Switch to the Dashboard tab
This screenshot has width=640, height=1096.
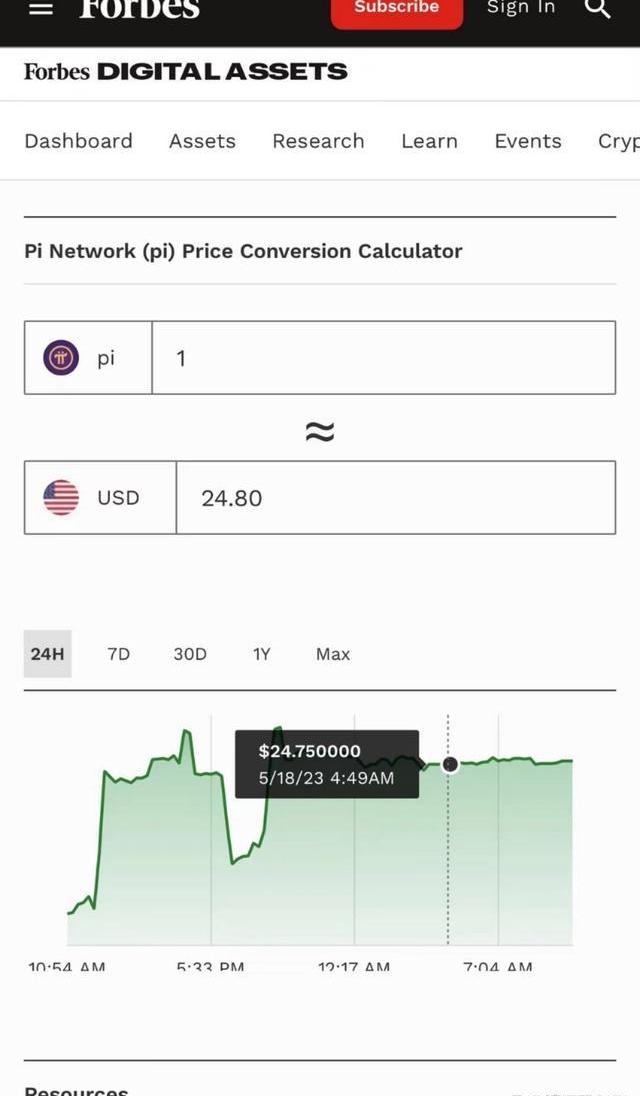[x=78, y=141]
